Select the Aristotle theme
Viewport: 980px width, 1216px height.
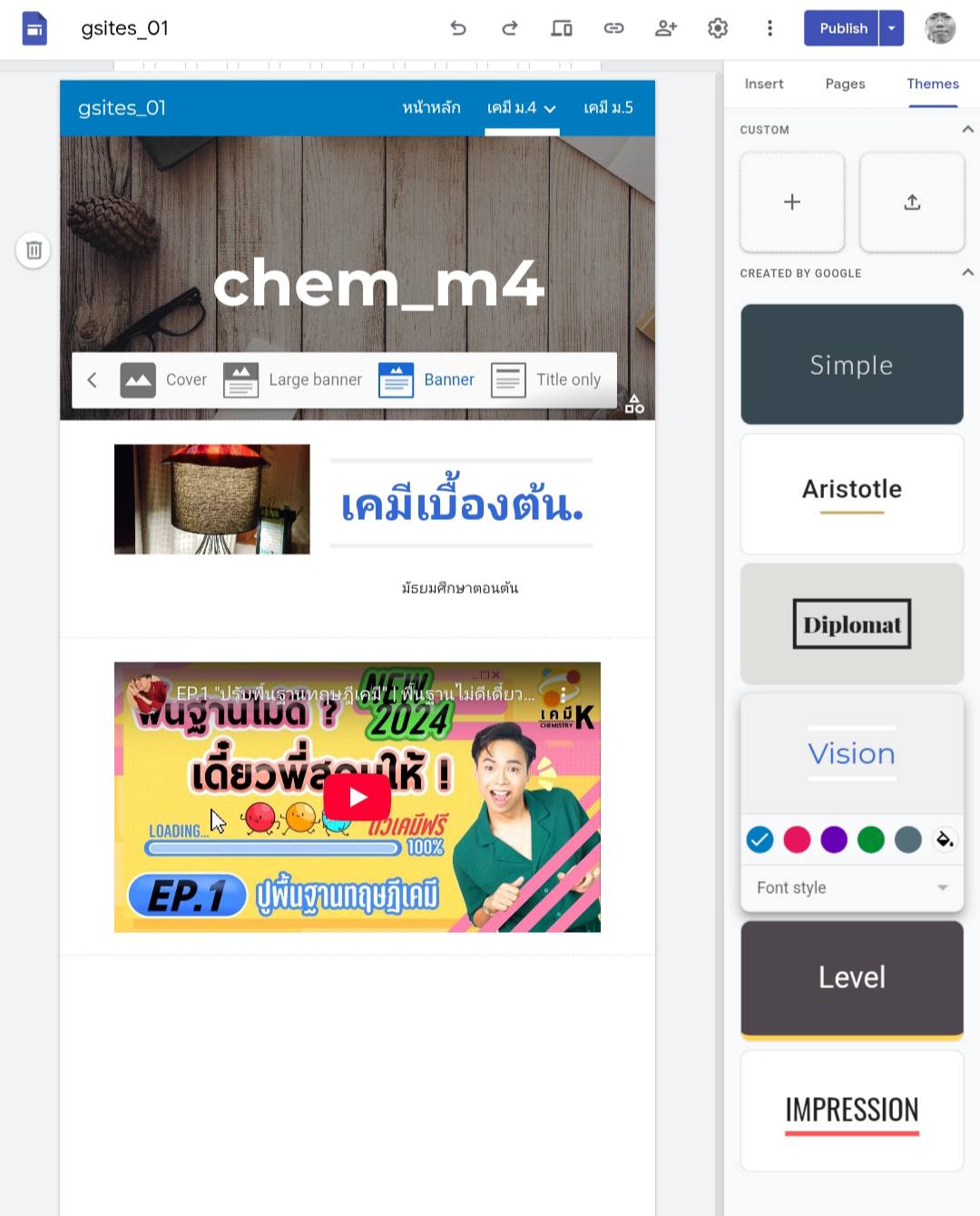click(851, 494)
